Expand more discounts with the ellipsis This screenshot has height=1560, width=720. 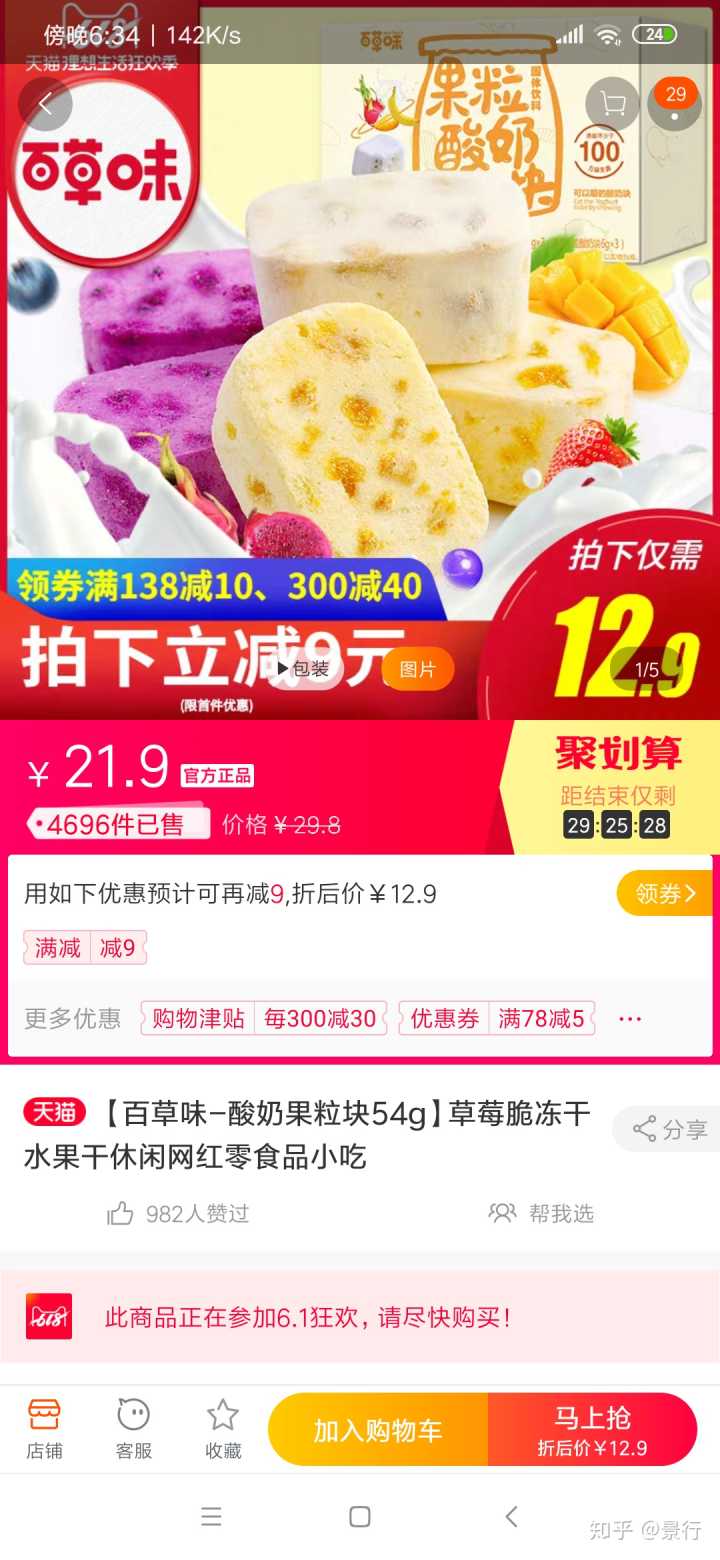pyautogui.click(x=630, y=1019)
